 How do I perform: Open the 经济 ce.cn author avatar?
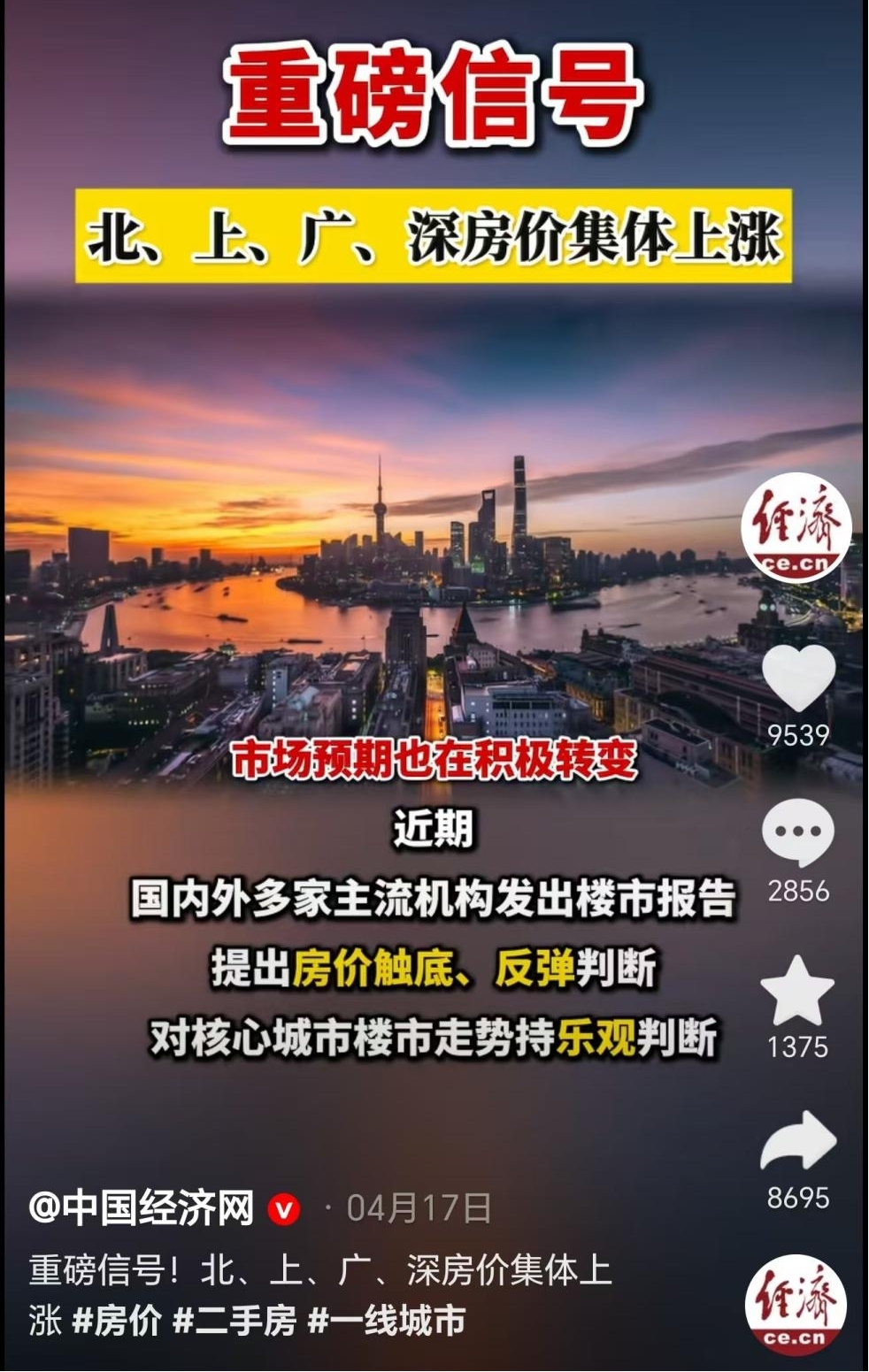796,528
